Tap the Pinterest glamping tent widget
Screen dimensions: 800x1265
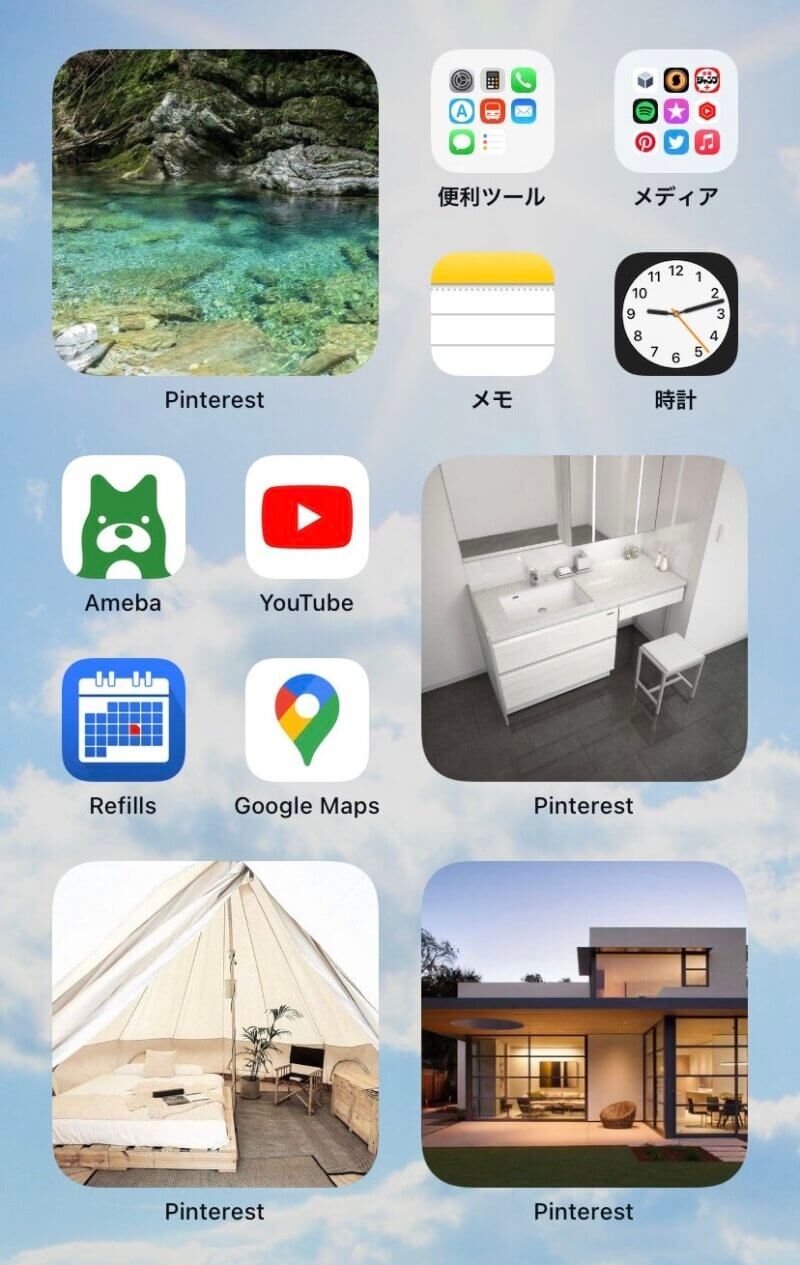[213, 1025]
